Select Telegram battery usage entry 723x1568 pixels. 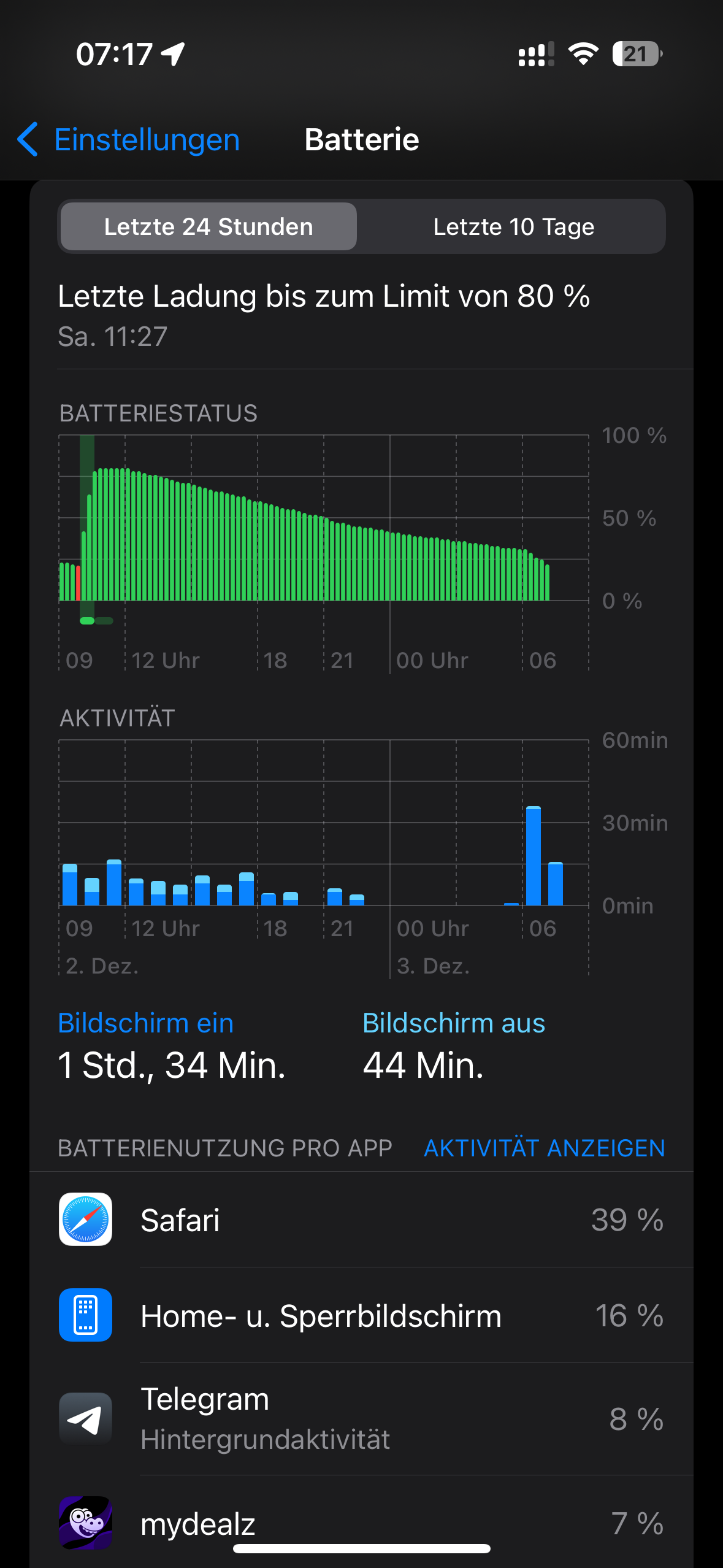click(x=361, y=1418)
